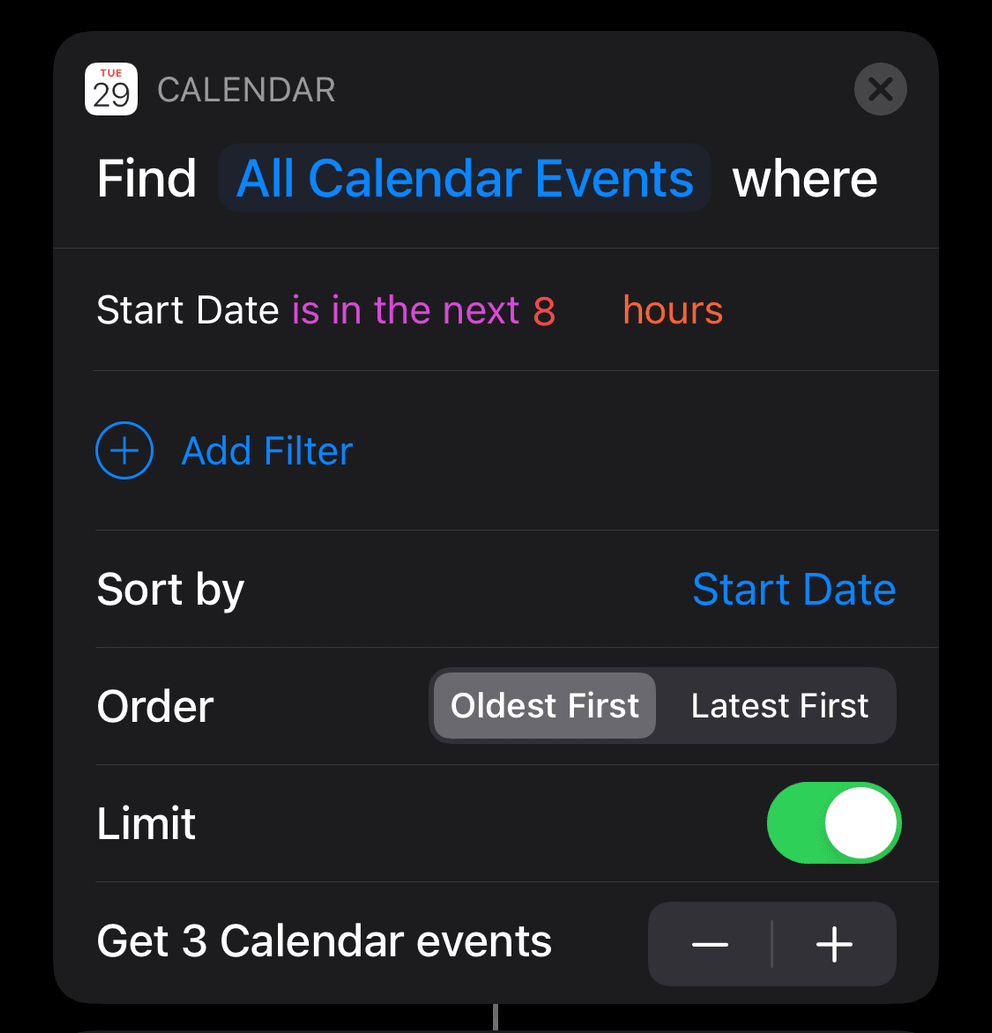Dismiss the action card with X
992x1033 pixels.
pos(880,89)
